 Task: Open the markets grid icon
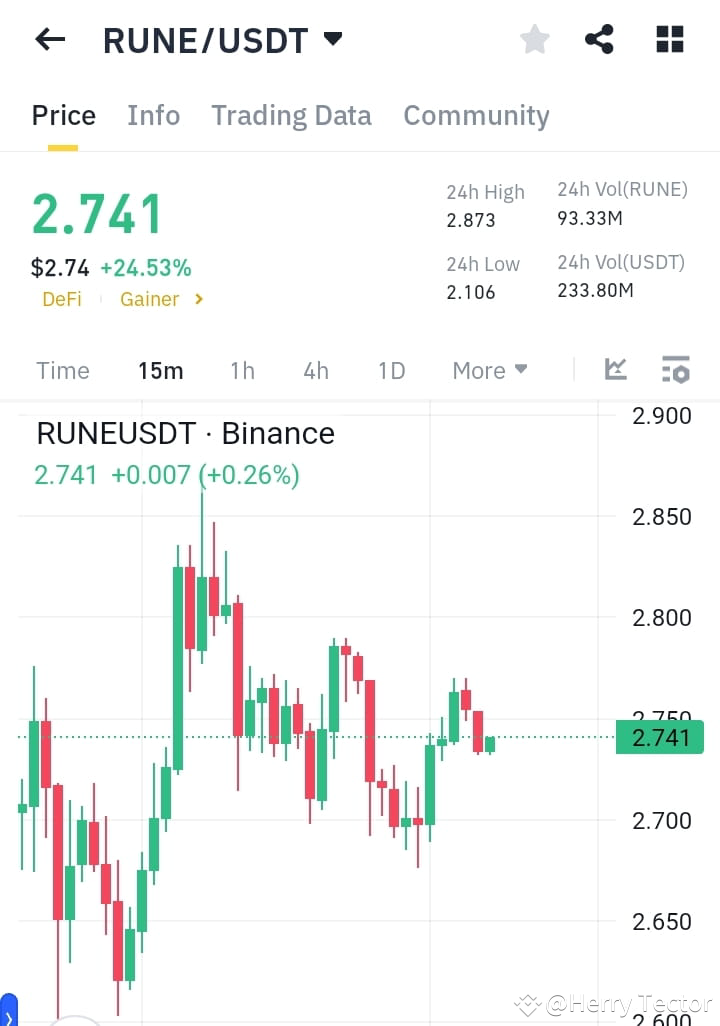pos(668,39)
